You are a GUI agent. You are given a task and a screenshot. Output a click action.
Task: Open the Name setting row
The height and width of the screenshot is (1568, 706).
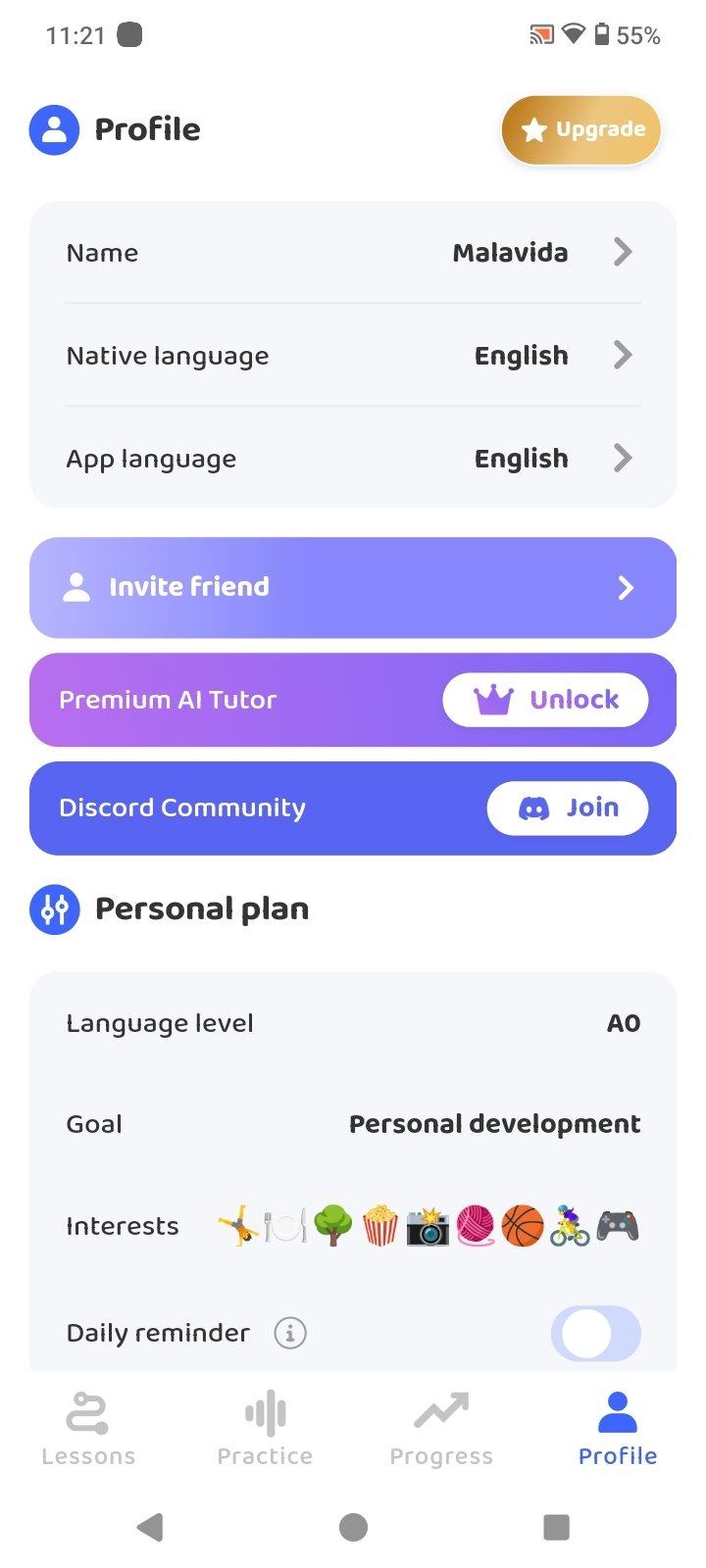tap(353, 253)
